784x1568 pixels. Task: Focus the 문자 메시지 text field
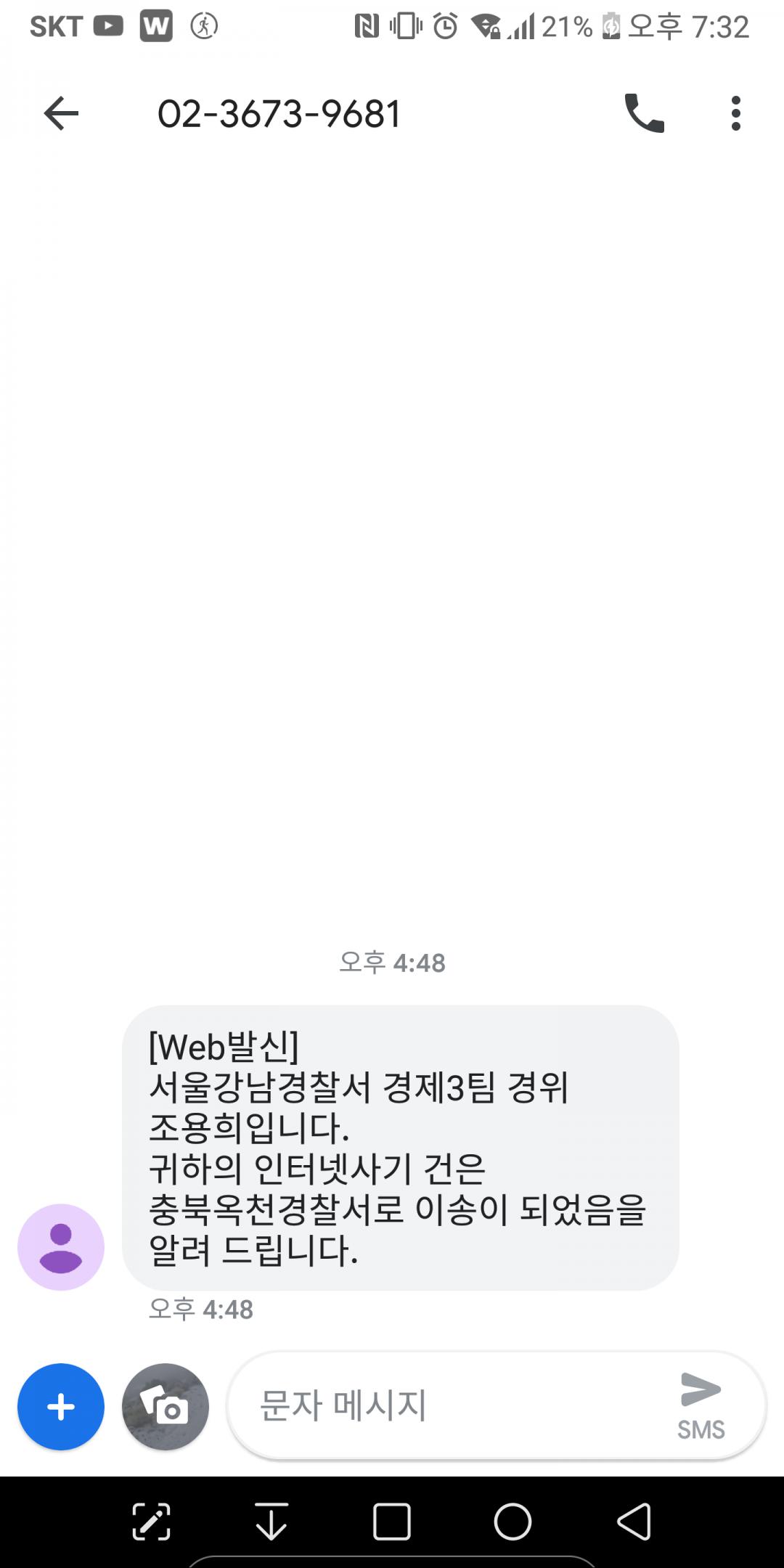450,1405
